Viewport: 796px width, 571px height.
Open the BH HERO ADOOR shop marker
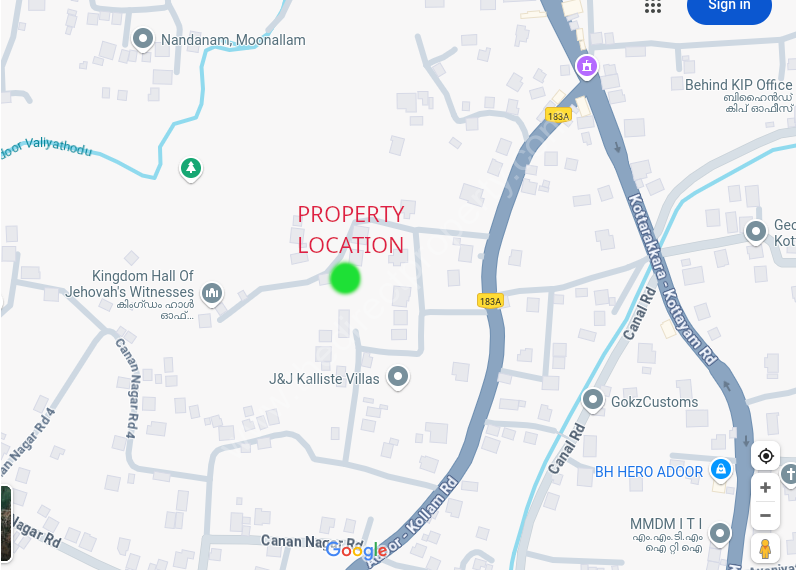coord(720,469)
